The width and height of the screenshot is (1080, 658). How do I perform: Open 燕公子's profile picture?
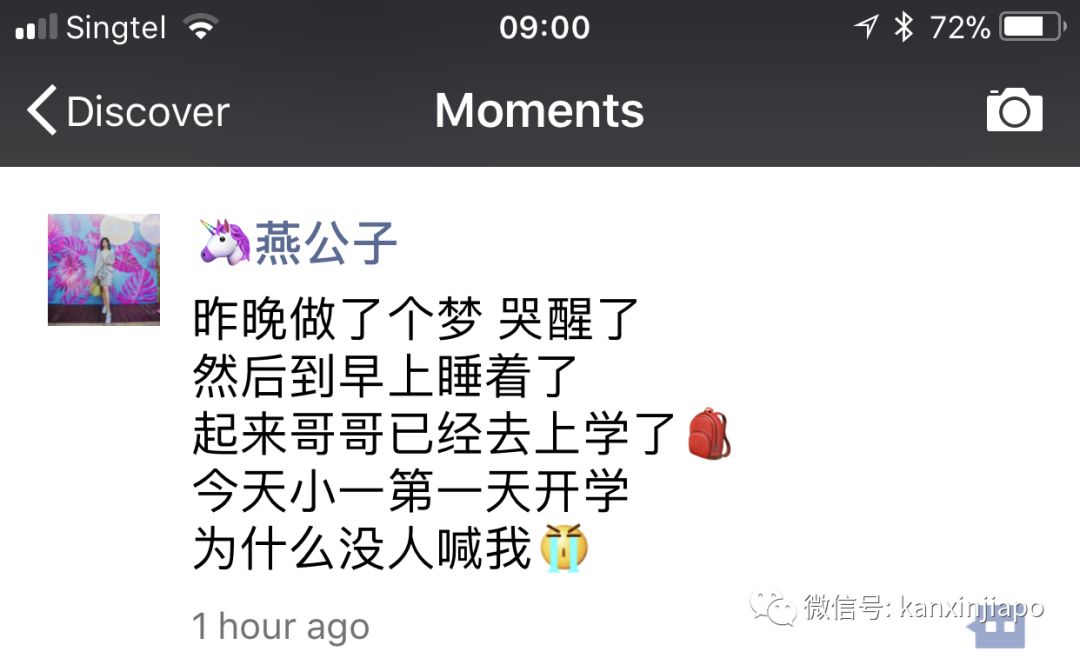click(x=104, y=269)
